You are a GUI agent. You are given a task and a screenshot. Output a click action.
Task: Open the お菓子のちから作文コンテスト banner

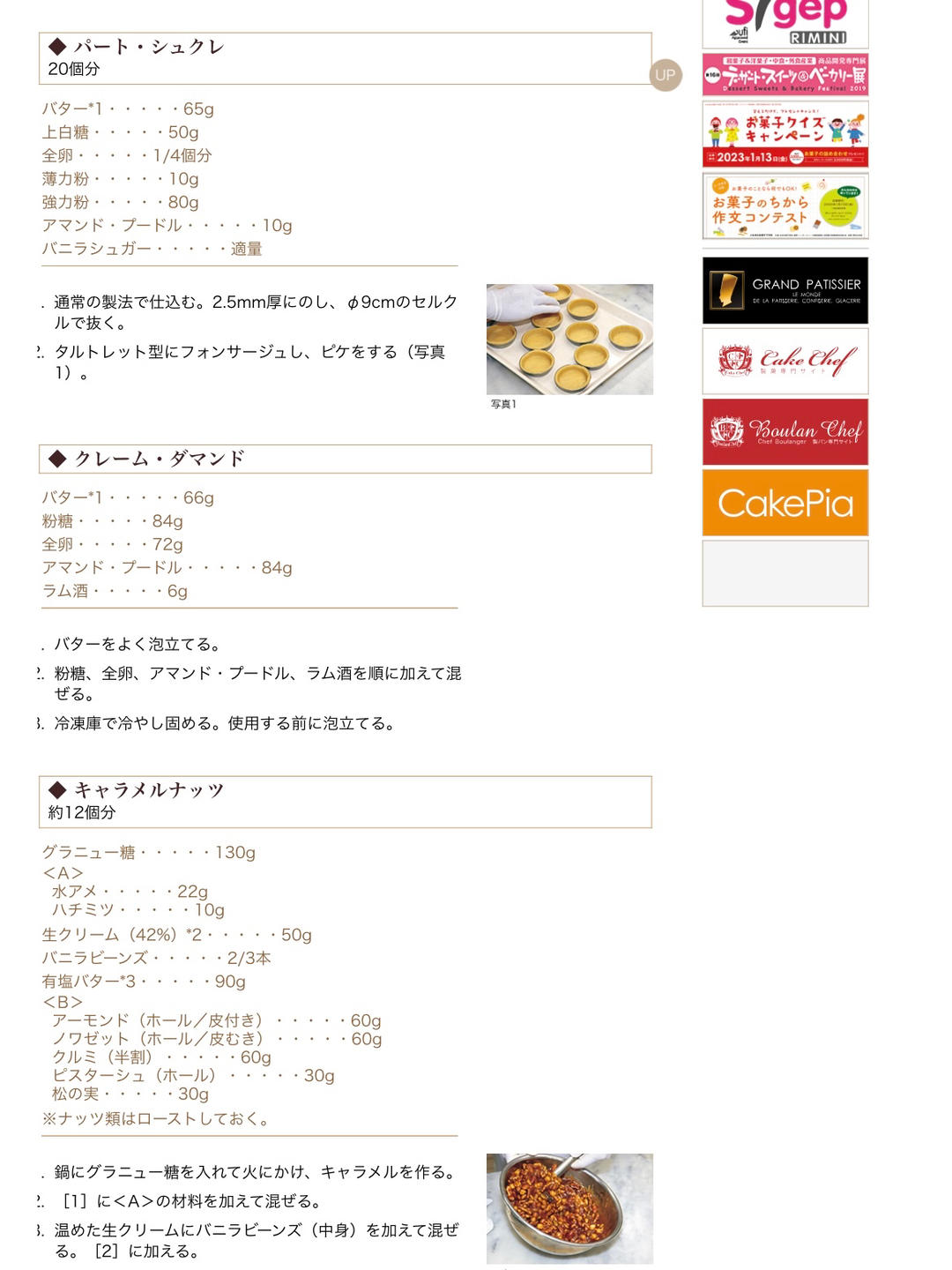(786, 205)
